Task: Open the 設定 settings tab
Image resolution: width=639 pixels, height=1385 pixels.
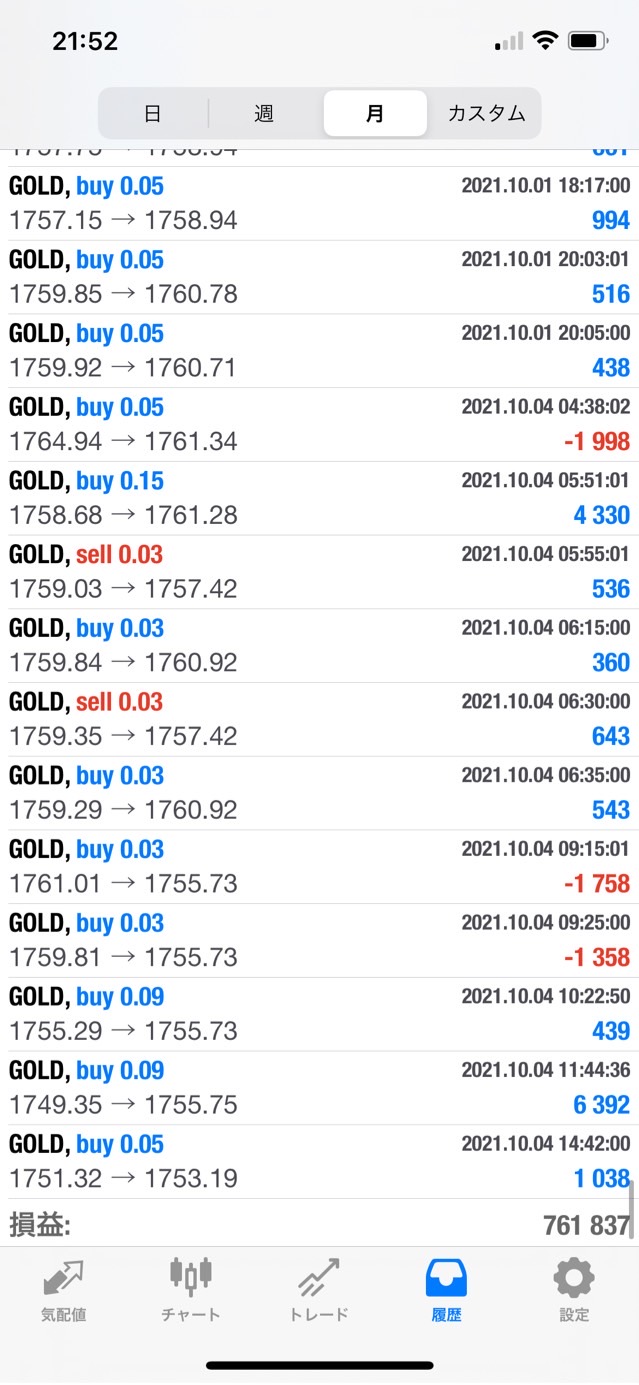Action: pos(574,1290)
